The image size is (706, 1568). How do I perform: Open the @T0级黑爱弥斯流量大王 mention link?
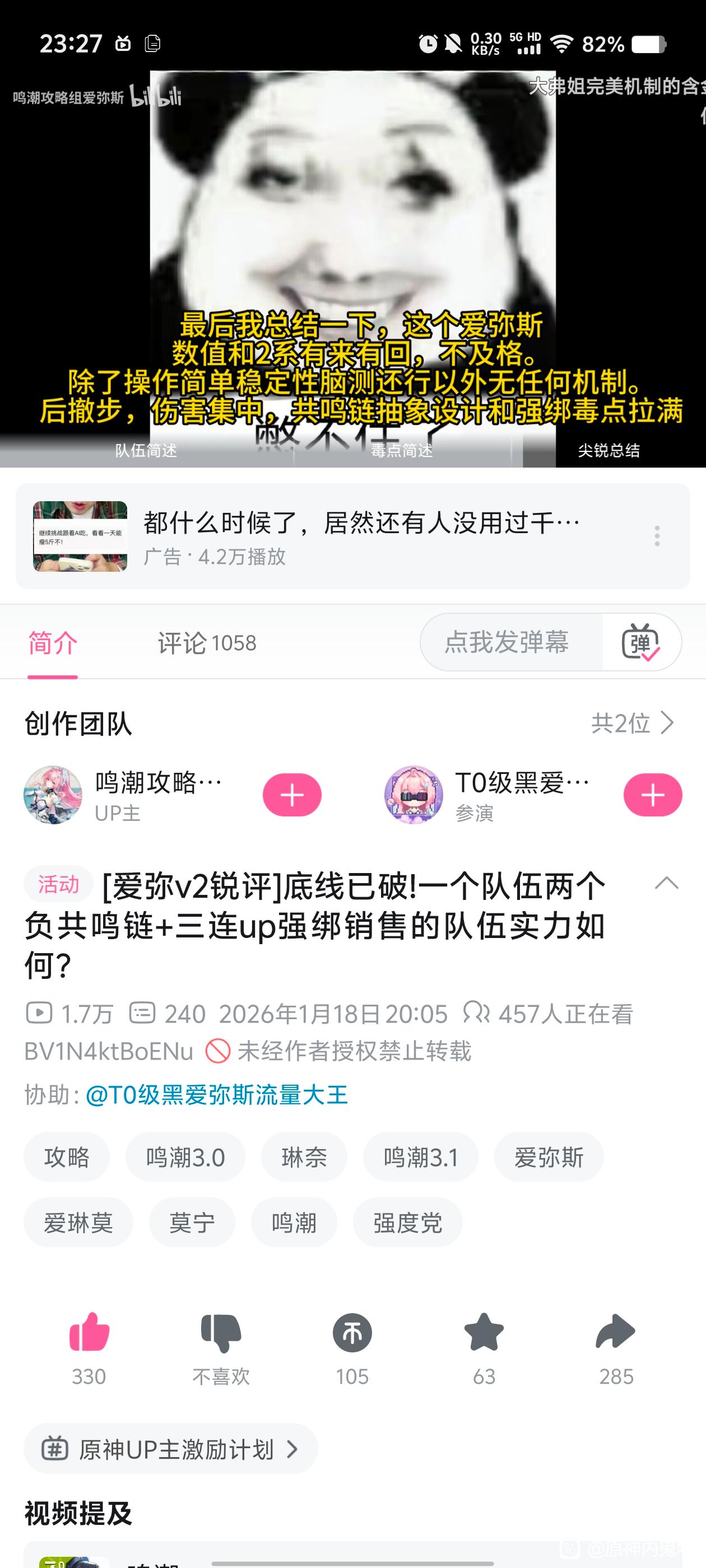pos(217,1094)
